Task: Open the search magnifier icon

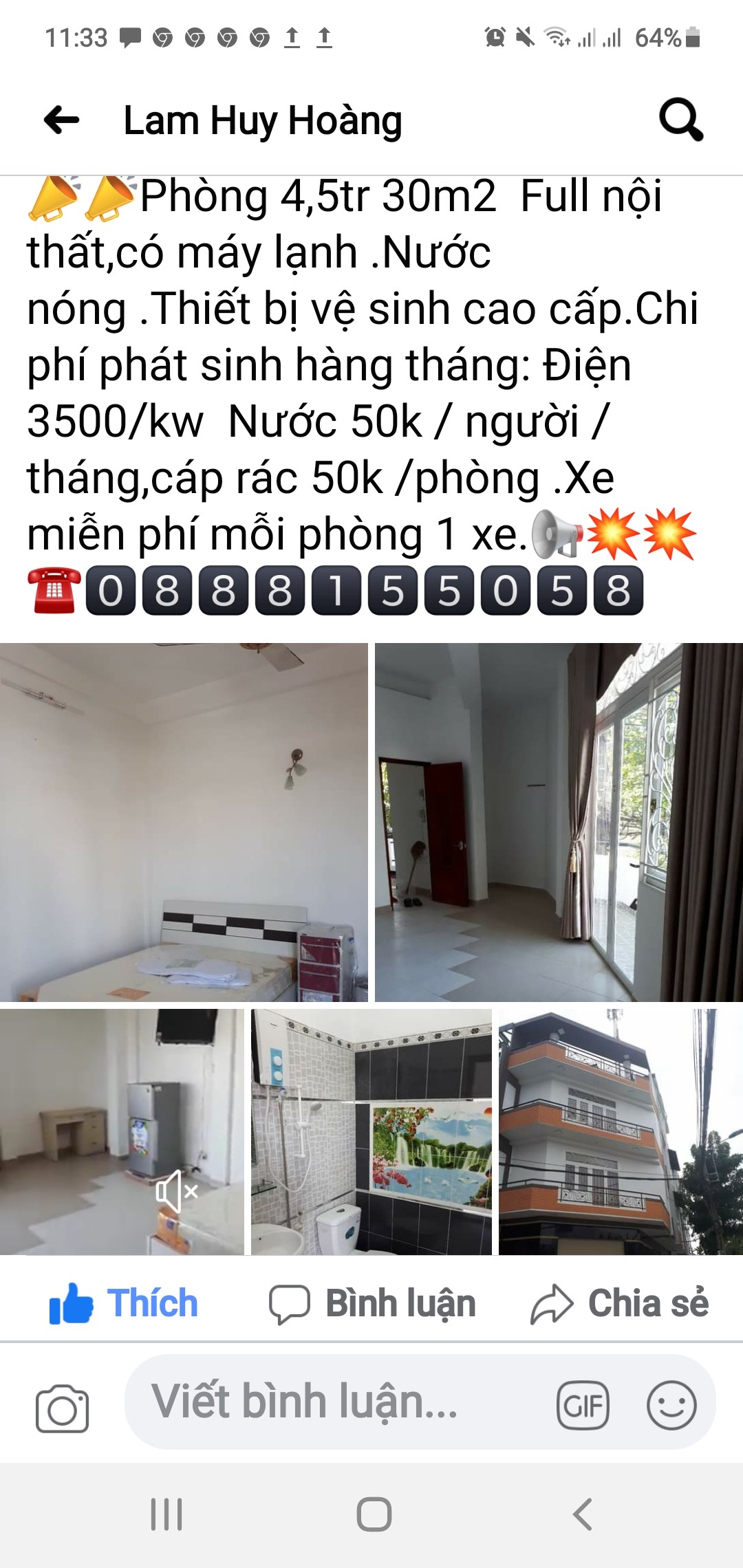Action: (x=680, y=120)
